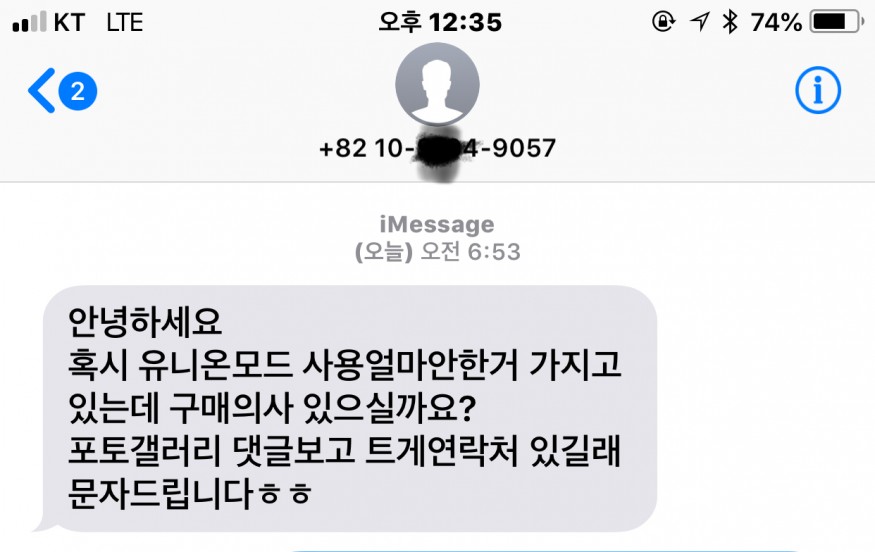The height and width of the screenshot is (552, 875).
Task: Open the sender's contact avatar
Action: tap(437, 84)
